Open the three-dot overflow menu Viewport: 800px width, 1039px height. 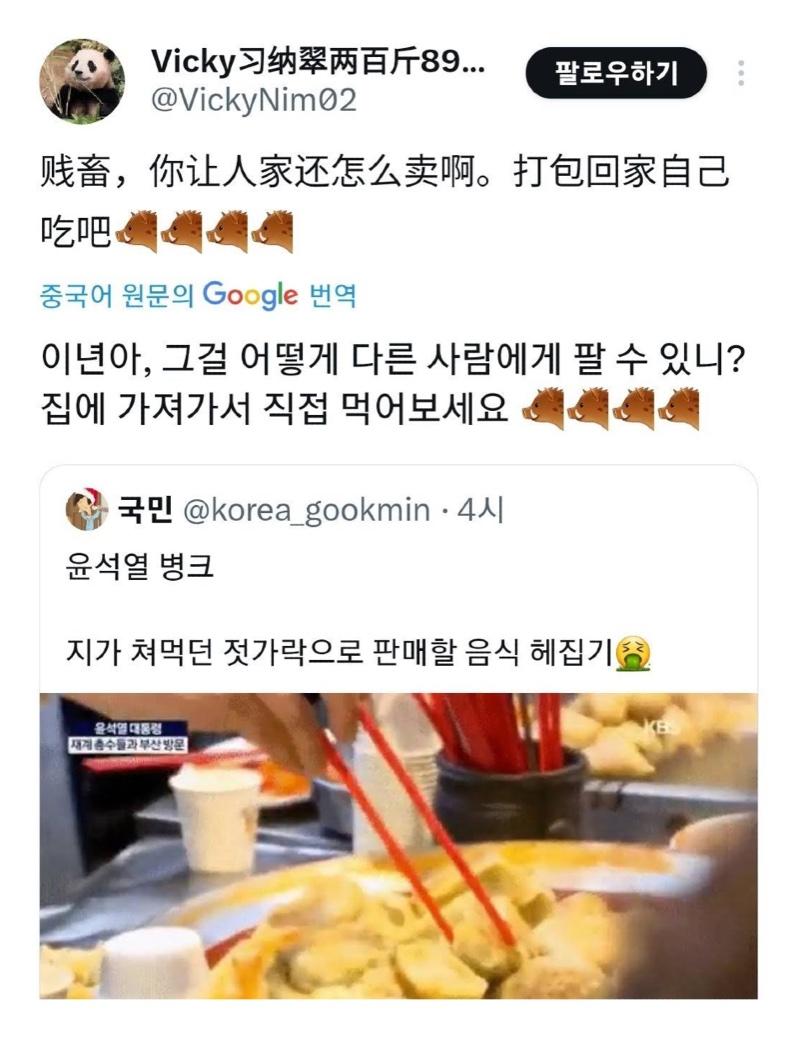(741, 73)
